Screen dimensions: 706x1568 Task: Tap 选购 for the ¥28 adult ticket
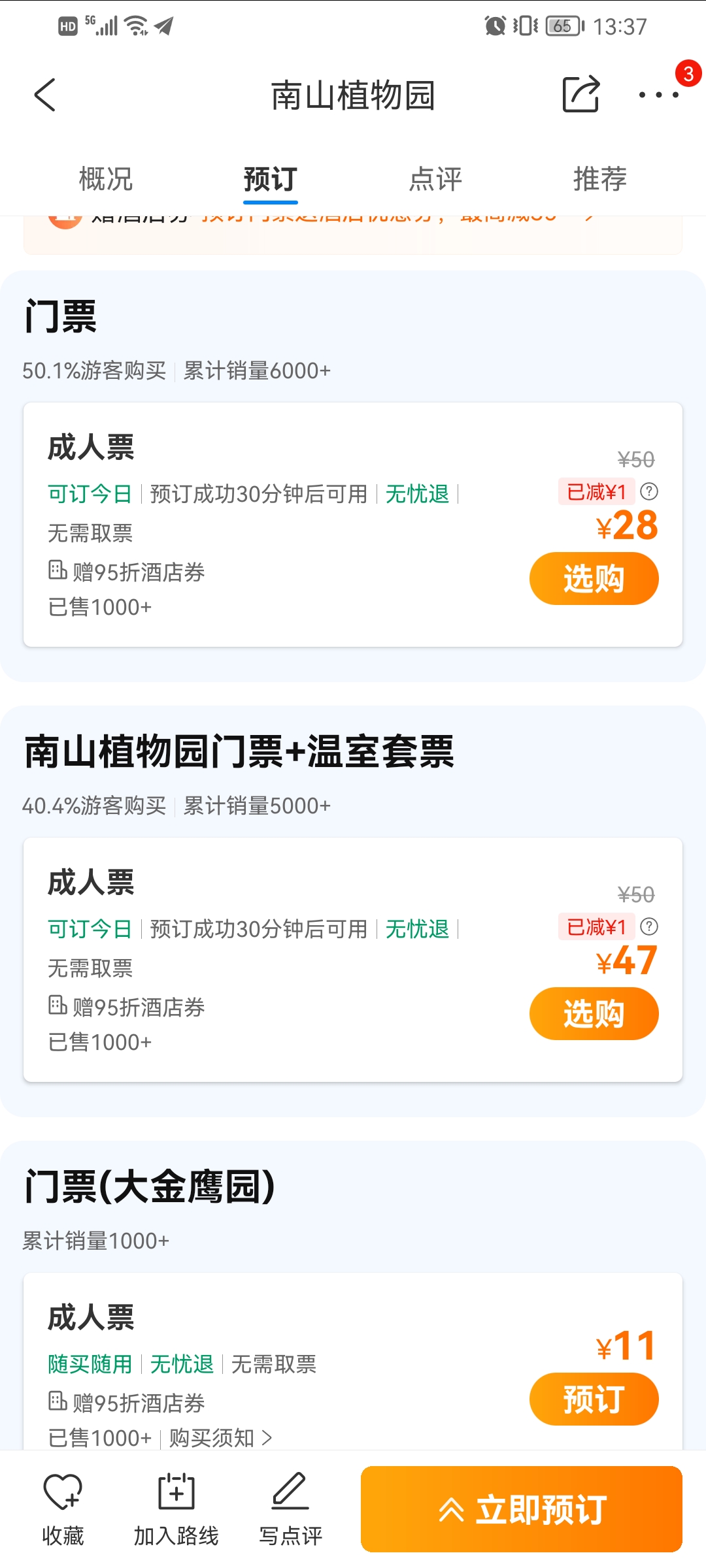point(594,579)
